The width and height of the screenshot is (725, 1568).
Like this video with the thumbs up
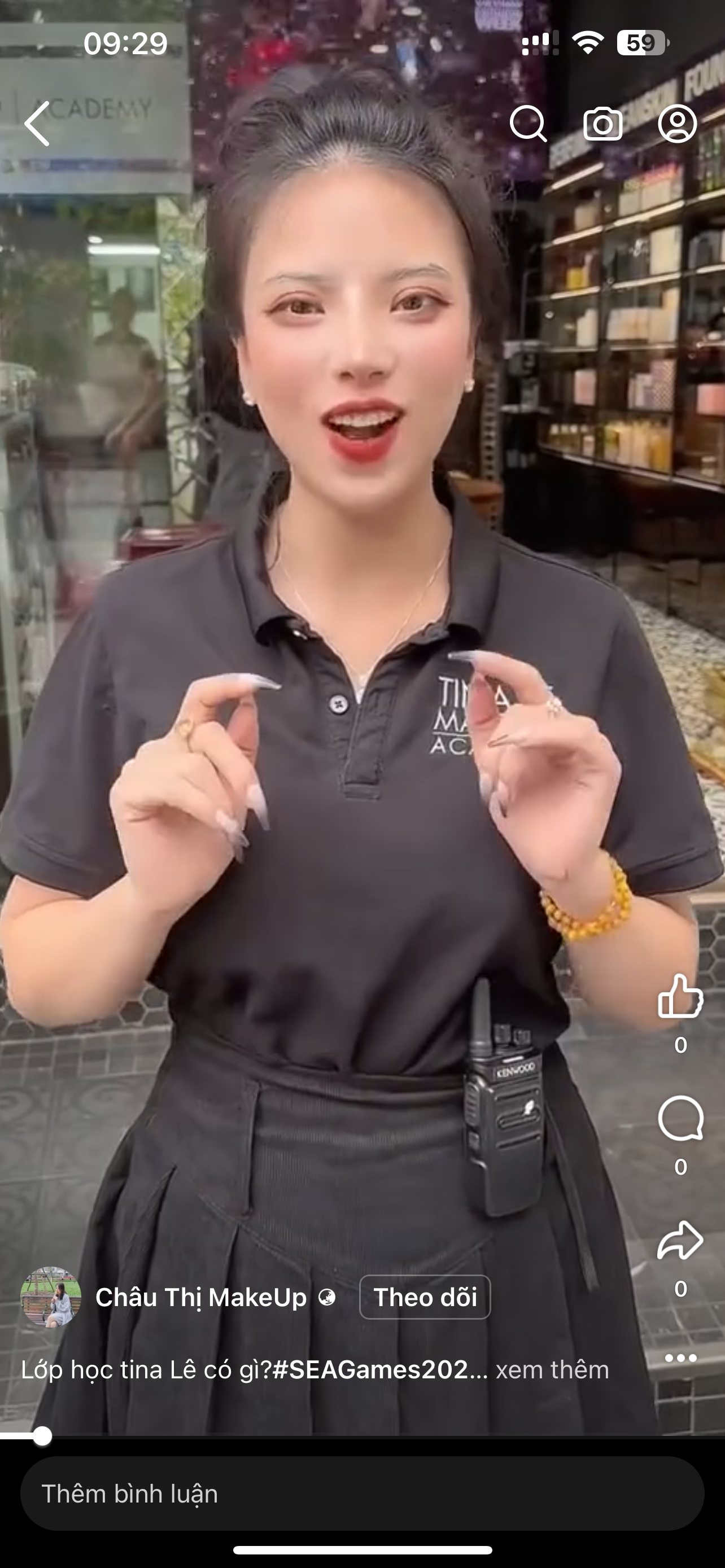[x=680, y=996]
